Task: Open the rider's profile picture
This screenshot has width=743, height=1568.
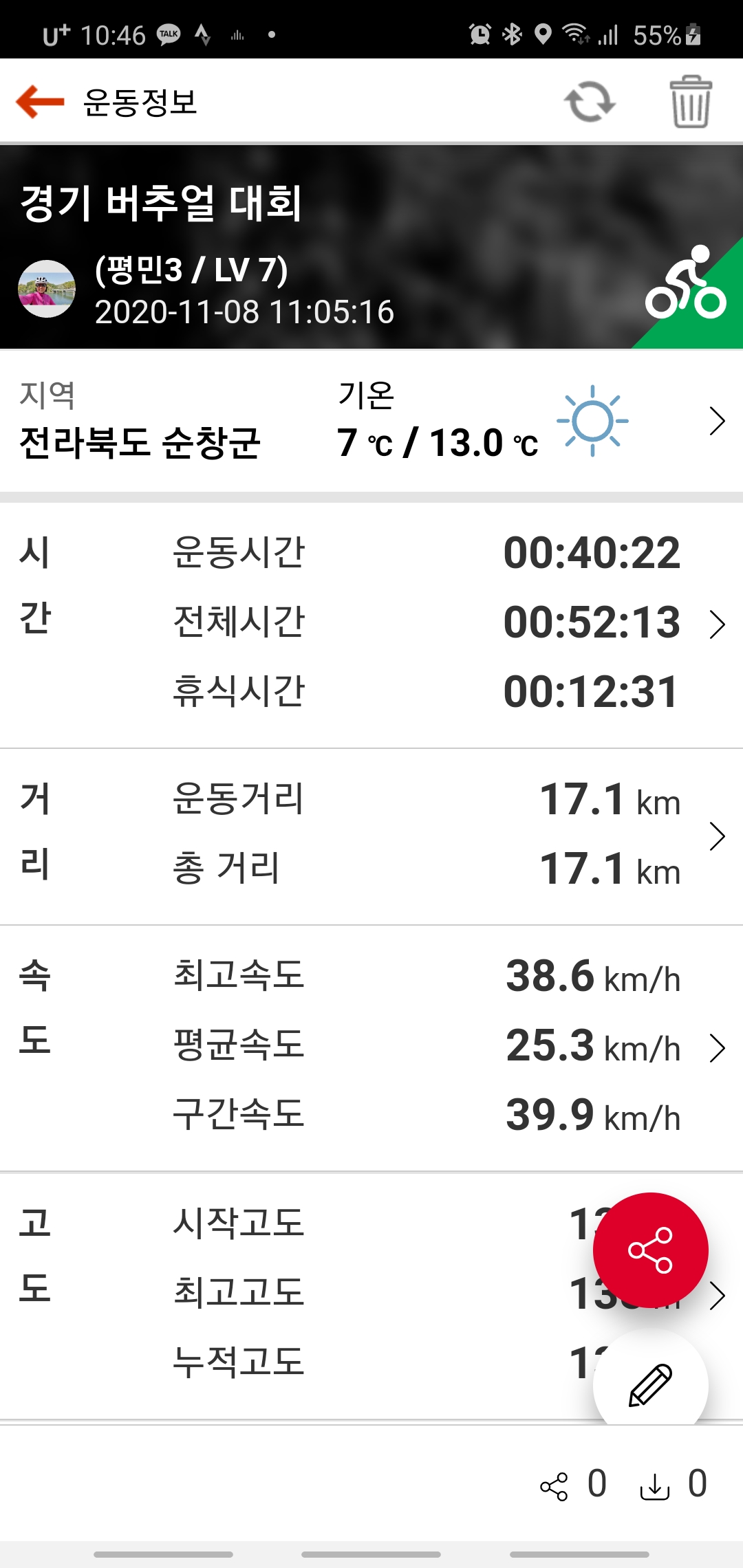Action: click(46, 289)
